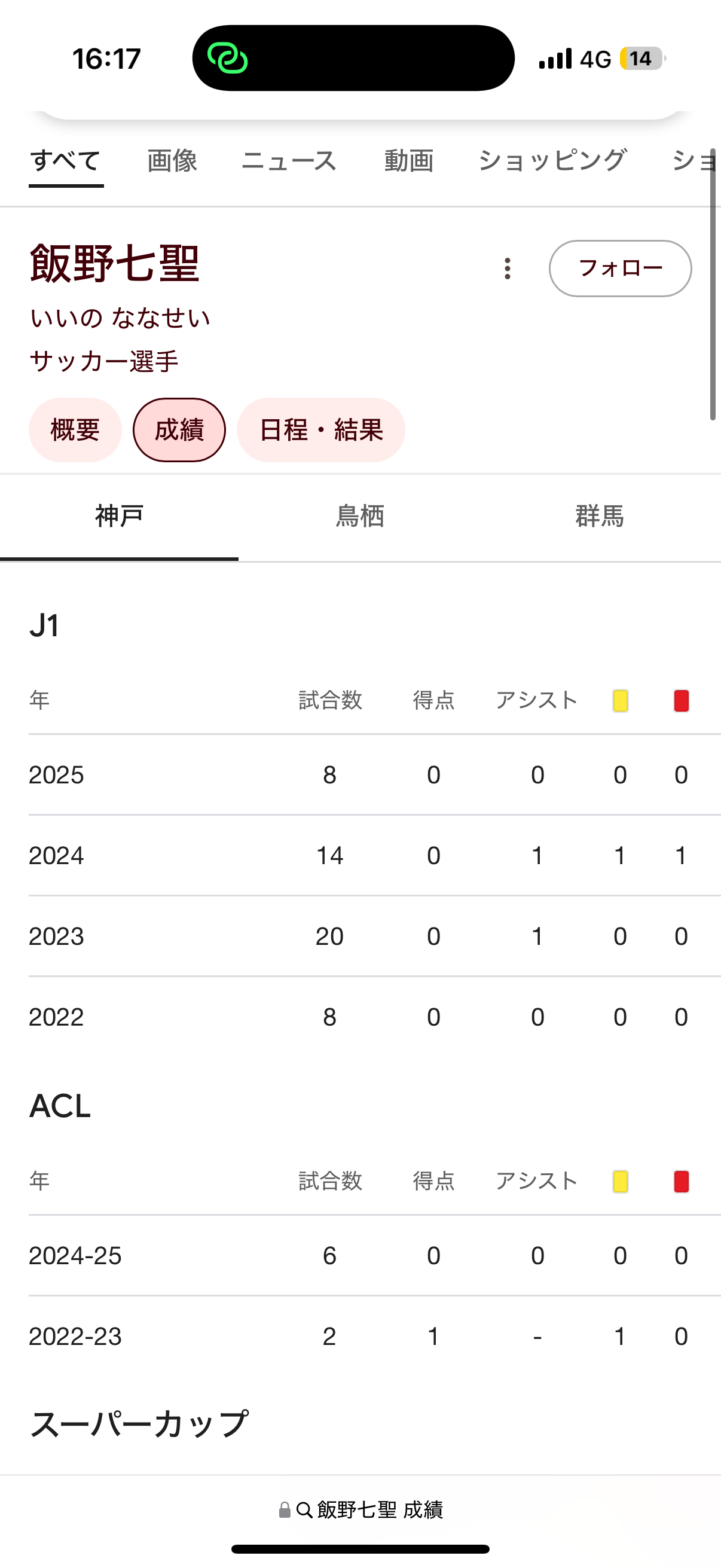
Task: Switch to the 鳥栖 team tab
Action: (x=359, y=517)
